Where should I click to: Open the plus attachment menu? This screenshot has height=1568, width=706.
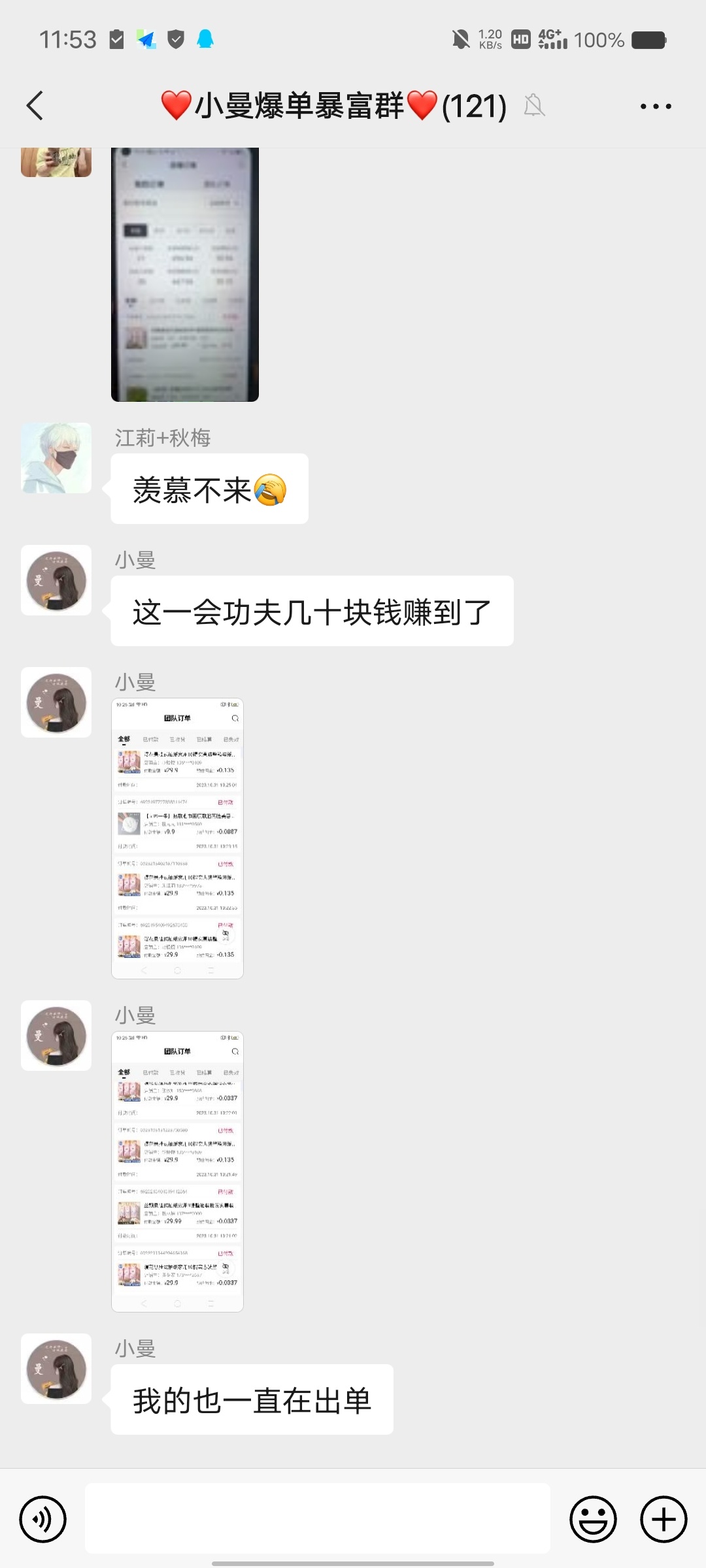(664, 1519)
